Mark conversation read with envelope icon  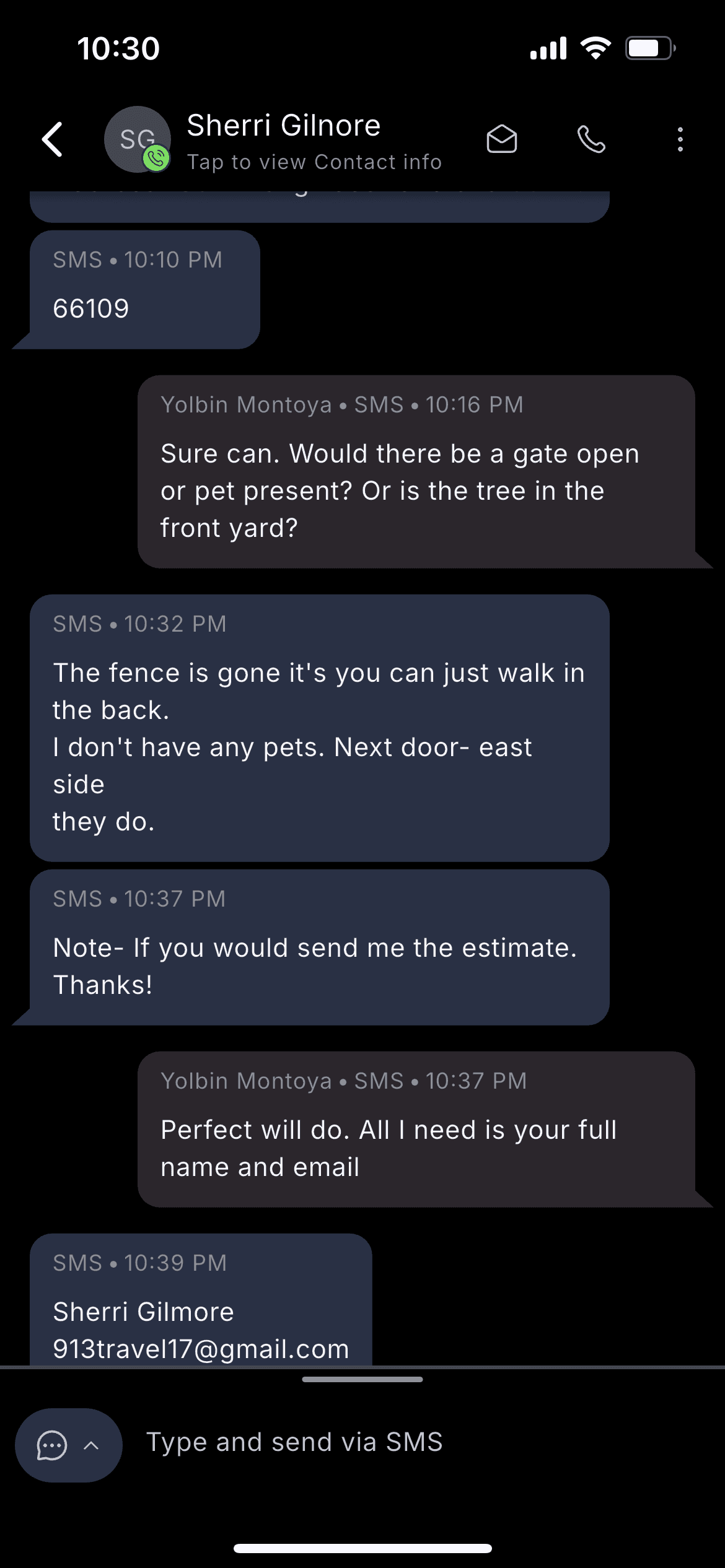tap(501, 139)
